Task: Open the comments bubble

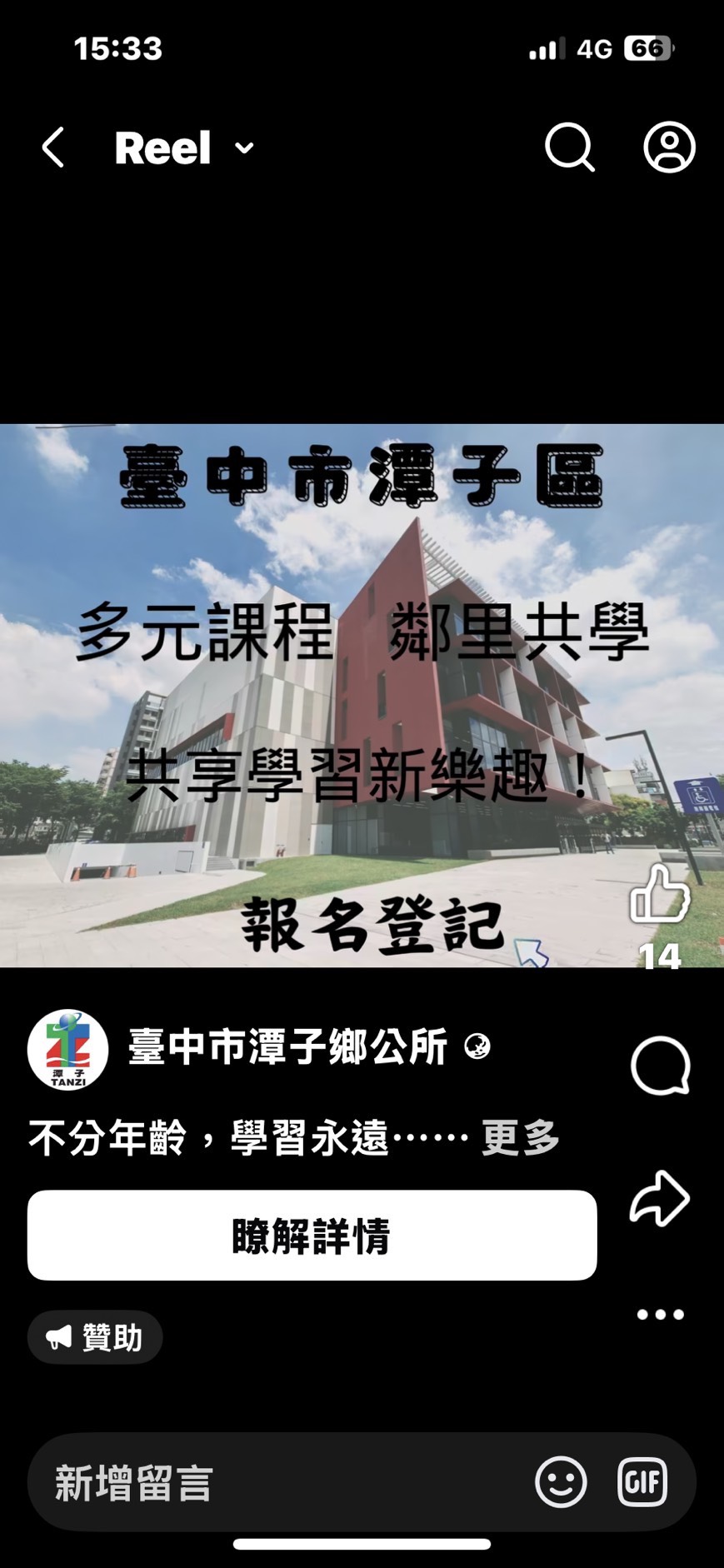Action: pyautogui.click(x=660, y=1066)
